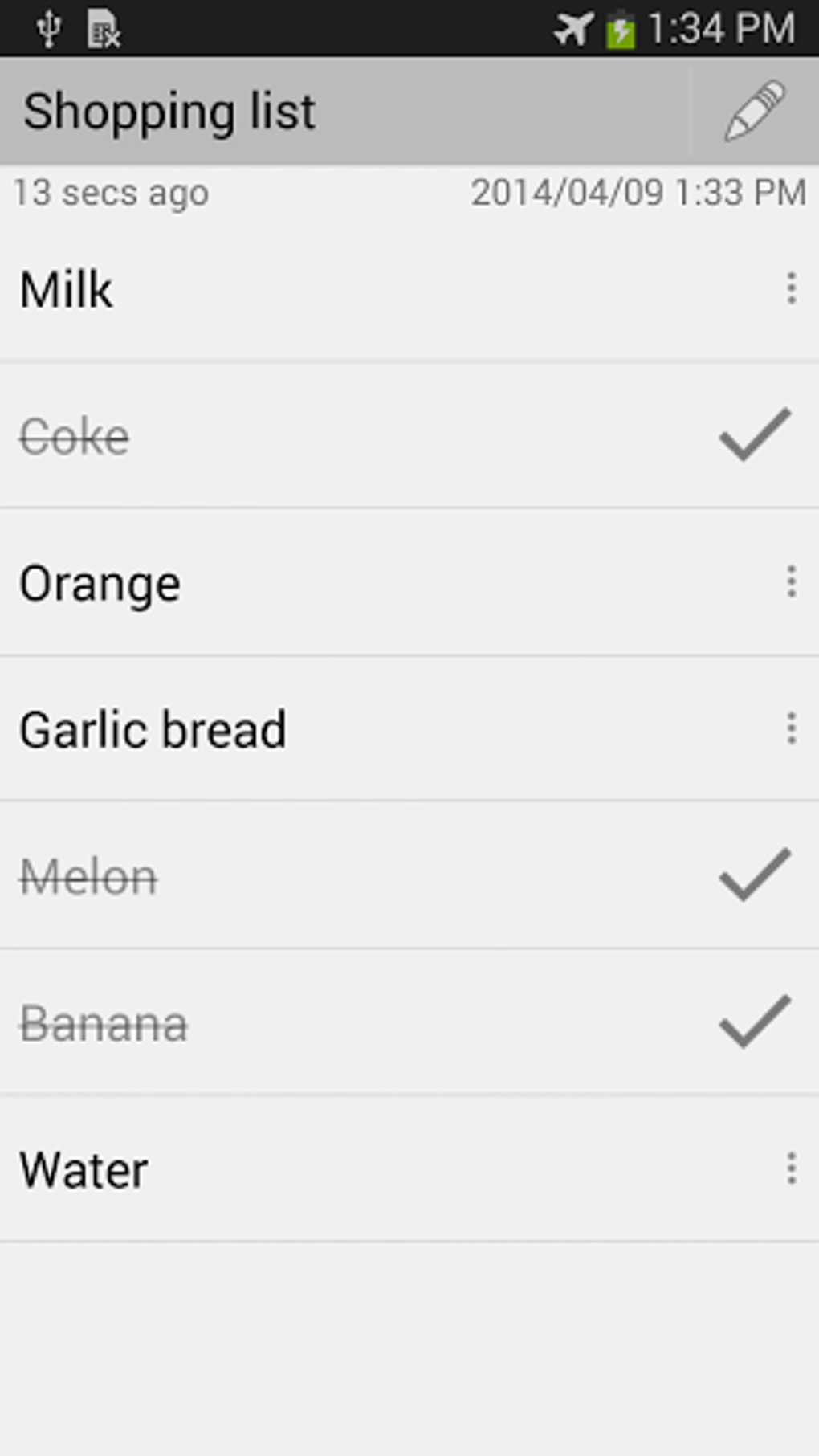Open the three-dot handle next to Milk
Viewport: 819px width, 1456px height.
click(x=792, y=288)
